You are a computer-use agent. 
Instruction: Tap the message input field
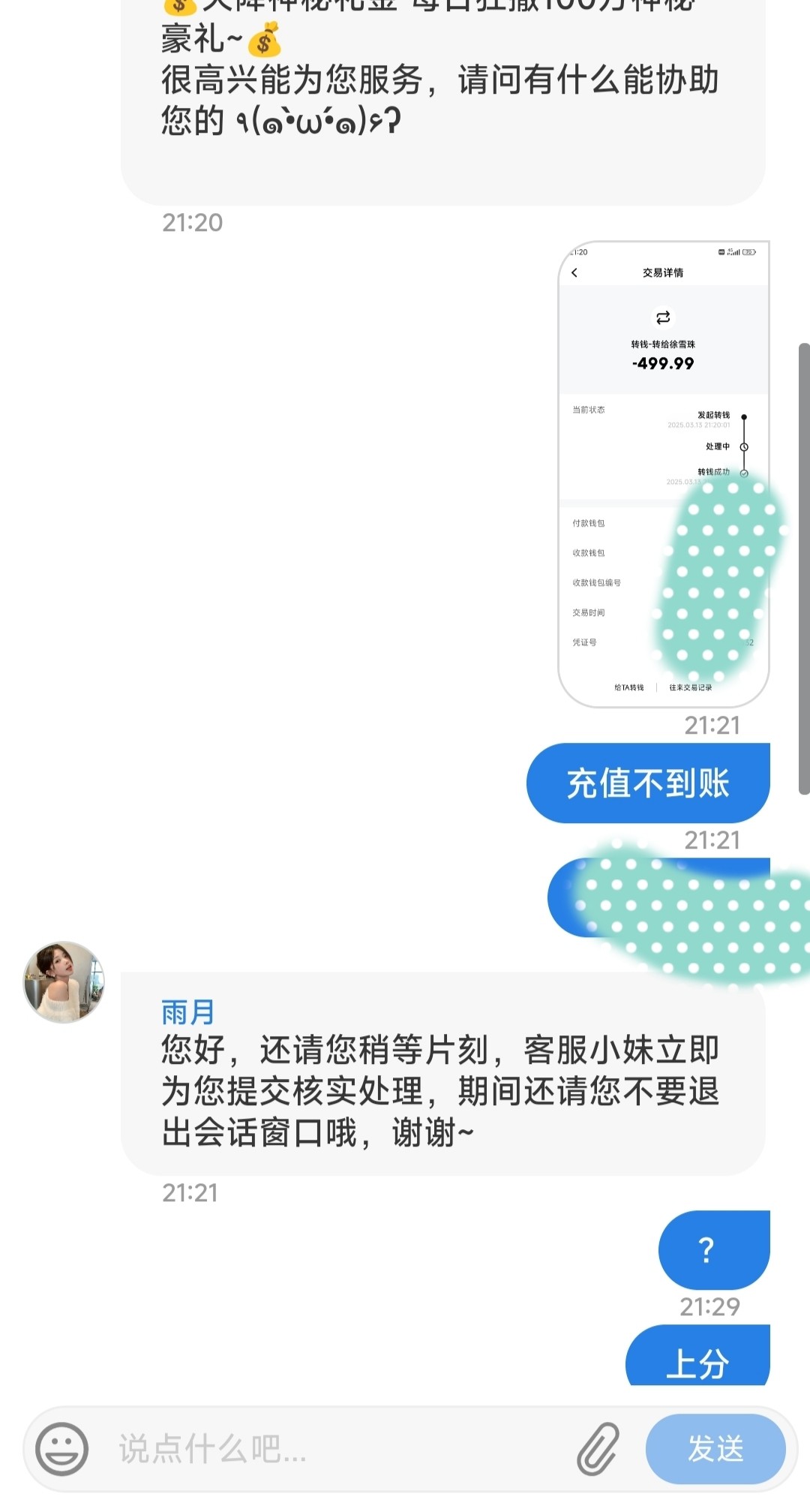point(330,1449)
